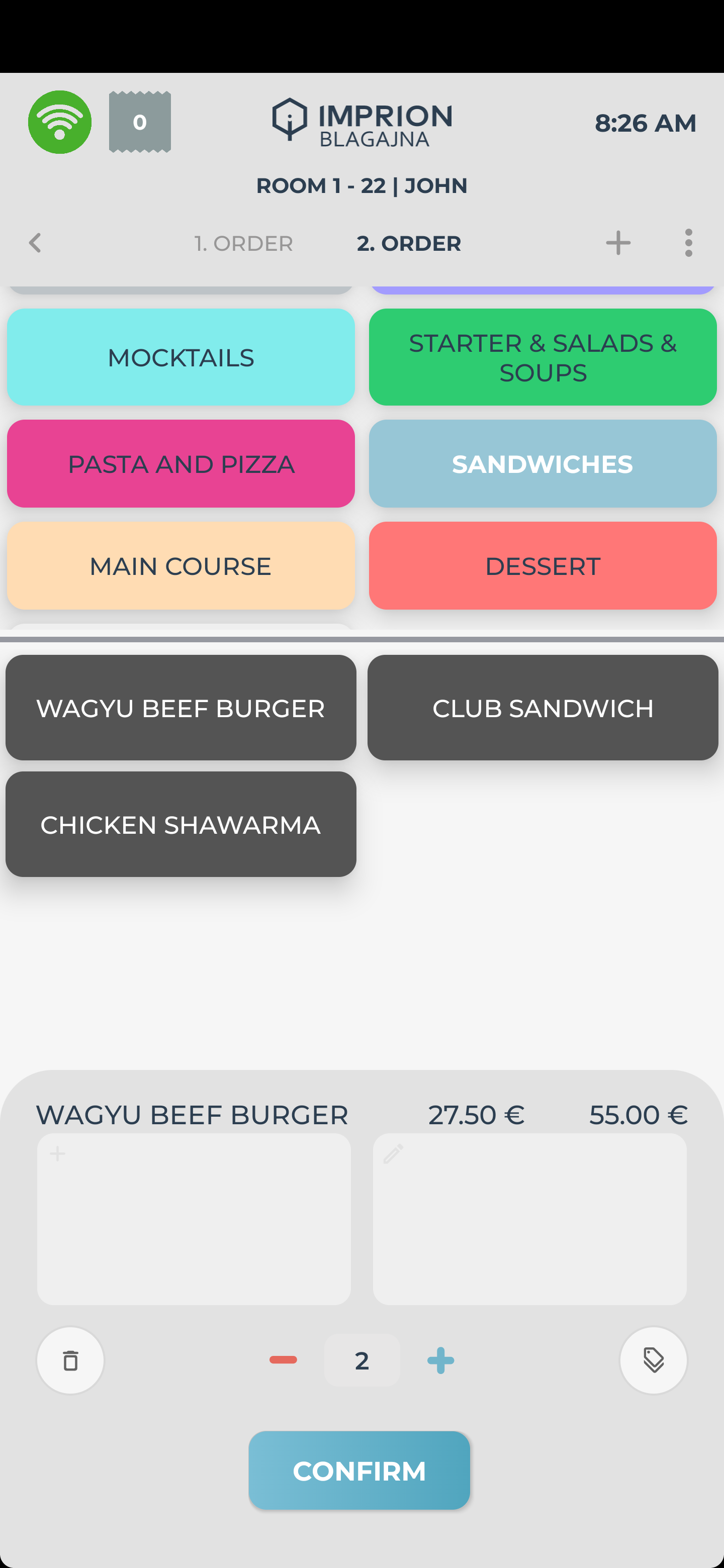Tap the quantity field showing 2

[x=361, y=1360]
